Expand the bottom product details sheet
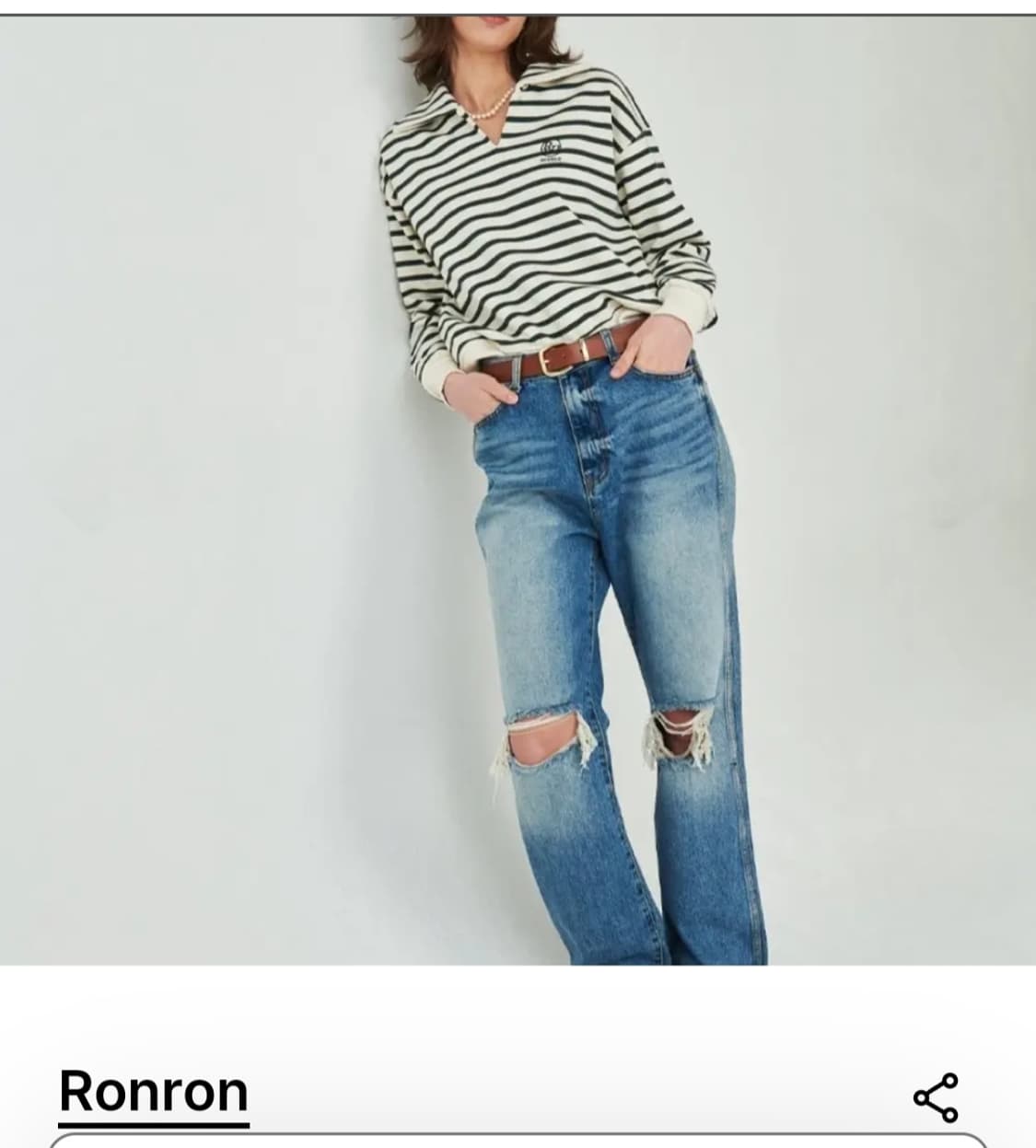The image size is (1036, 1148). tap(518, 1142)
